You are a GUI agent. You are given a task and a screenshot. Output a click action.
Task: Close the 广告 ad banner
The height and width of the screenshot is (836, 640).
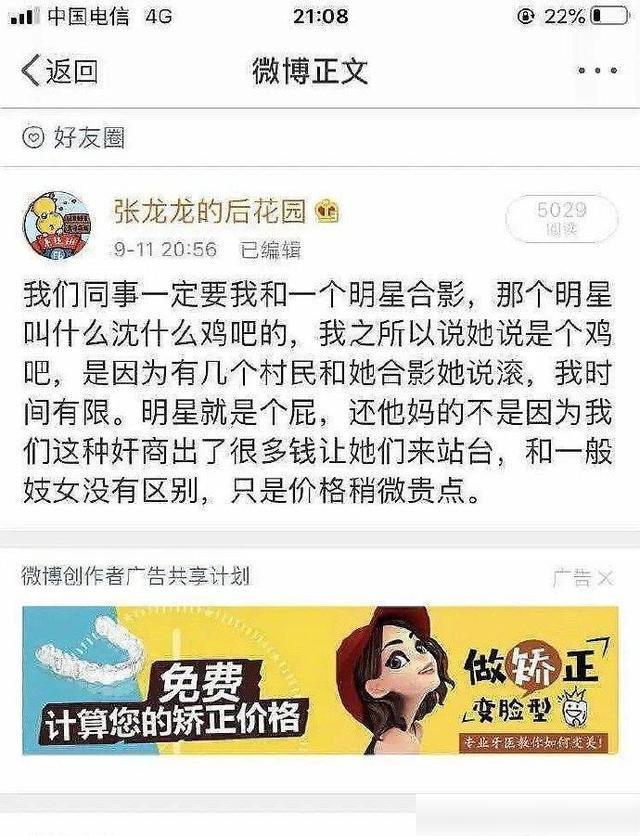(x=605, y=578)
